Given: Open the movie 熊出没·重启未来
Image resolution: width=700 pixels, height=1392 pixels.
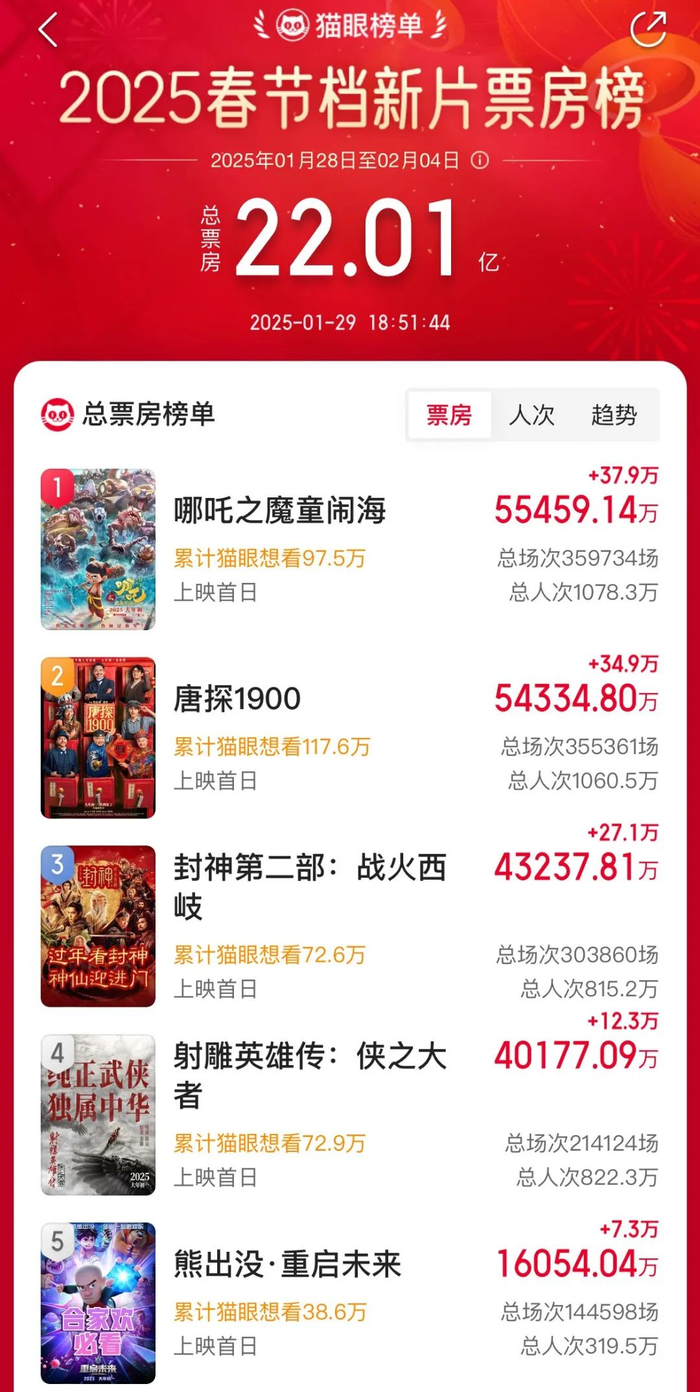Looking at the screenshot, I should coord(287,1264).
